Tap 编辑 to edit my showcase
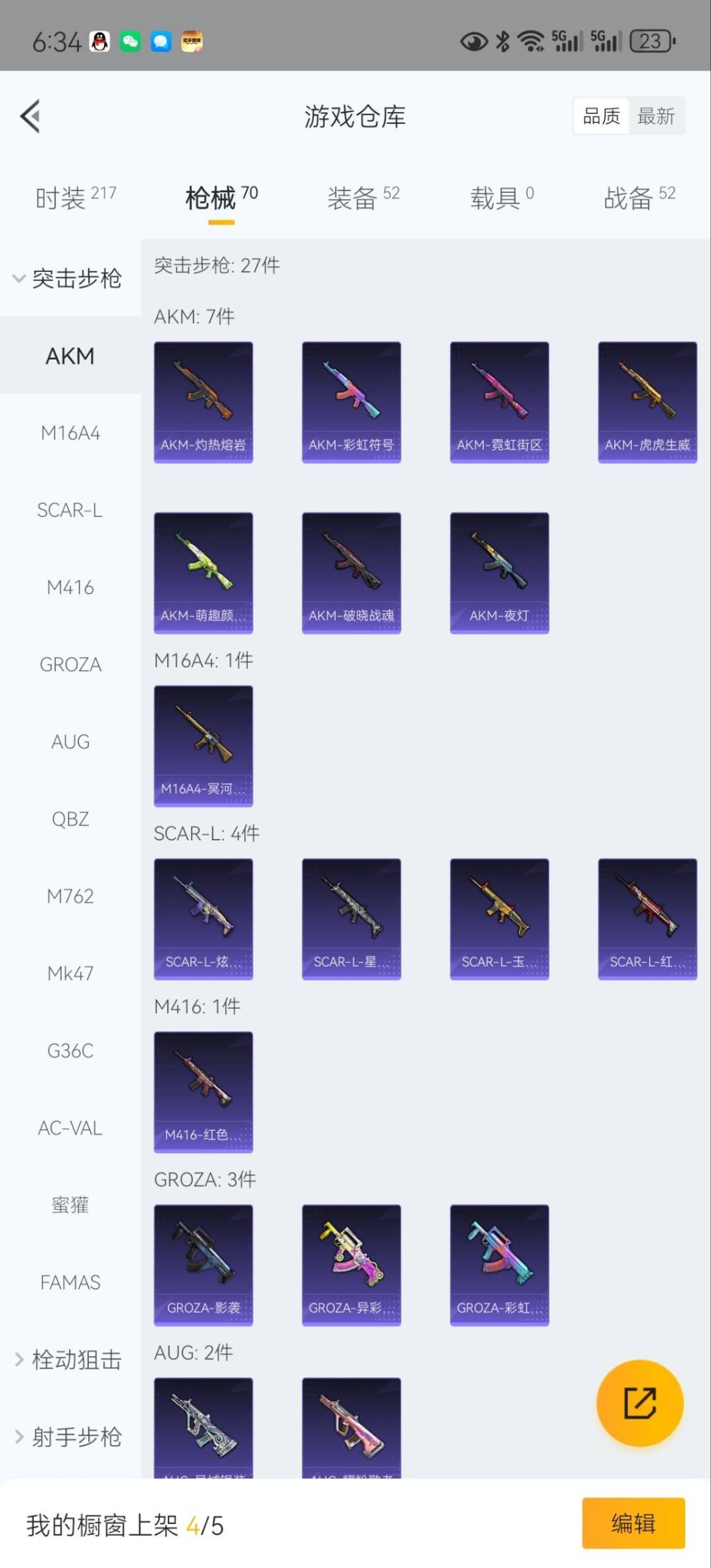 point(633,1523)
